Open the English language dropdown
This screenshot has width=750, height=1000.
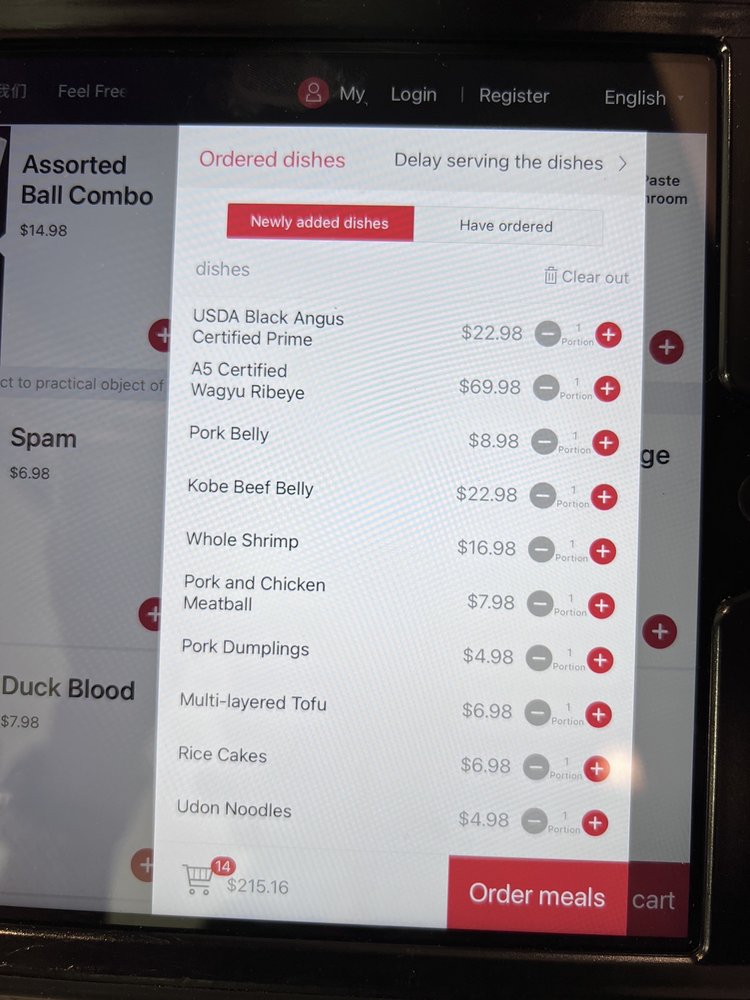(x=643, y=98)
